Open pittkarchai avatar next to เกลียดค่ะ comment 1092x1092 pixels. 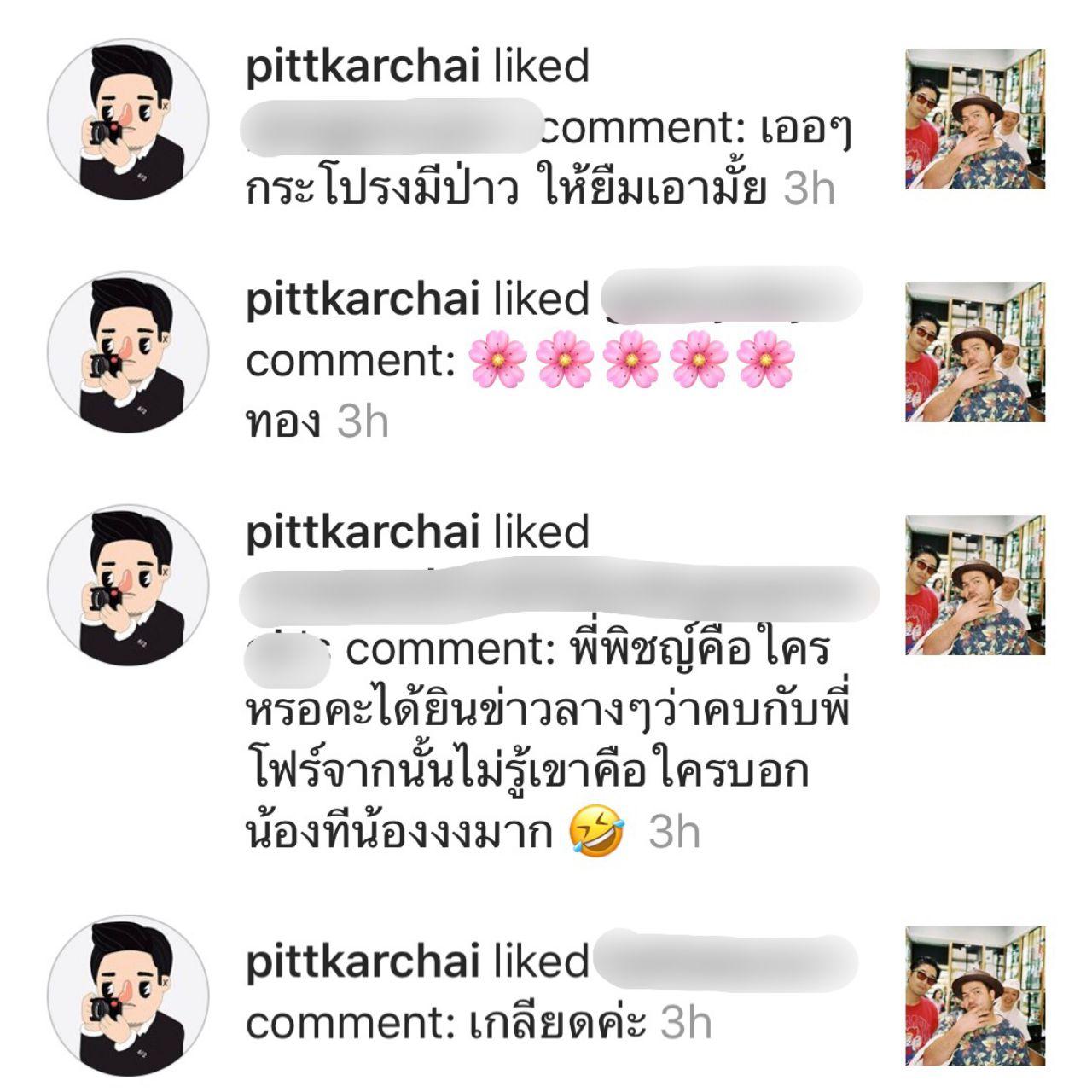(128, 996)
